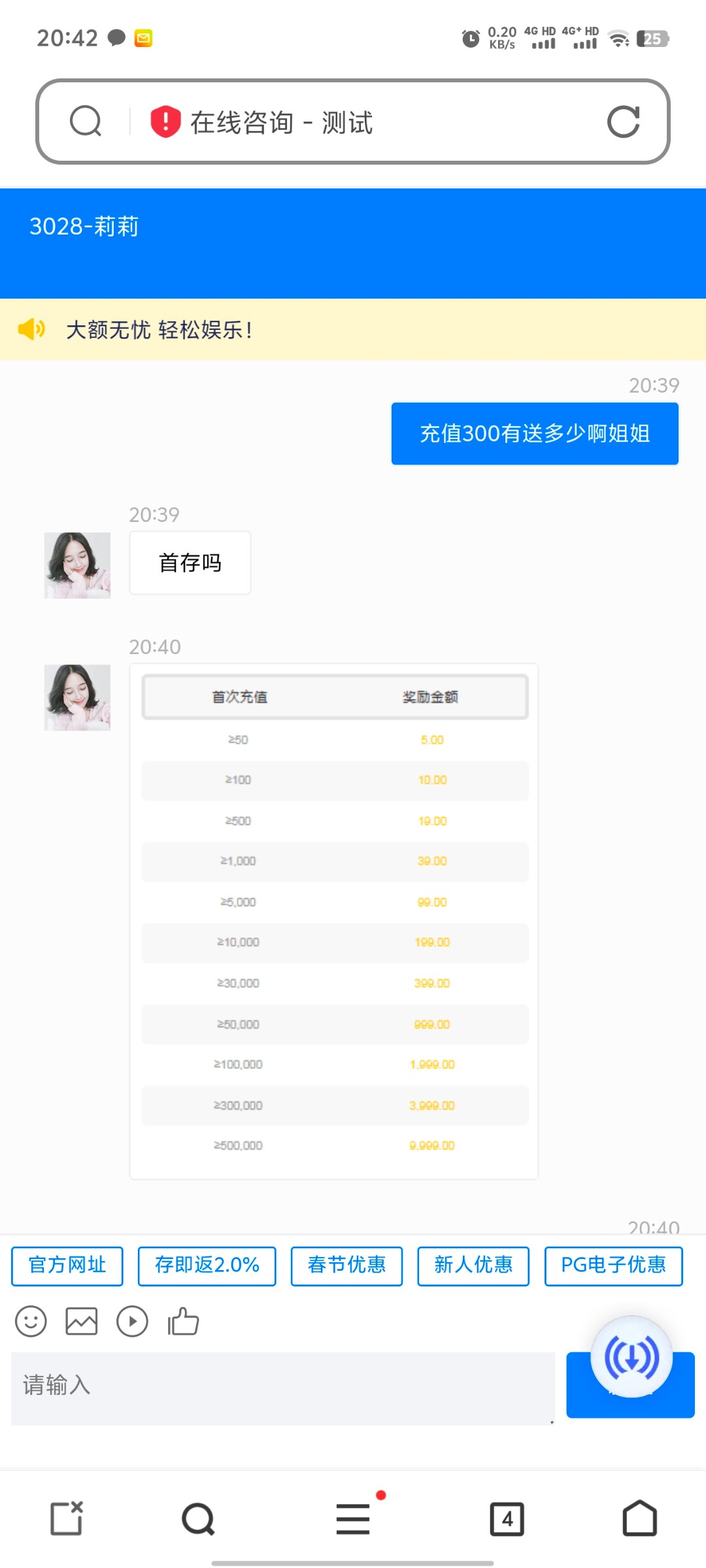Tap the 新人优惠 chip

(473, 1266)
